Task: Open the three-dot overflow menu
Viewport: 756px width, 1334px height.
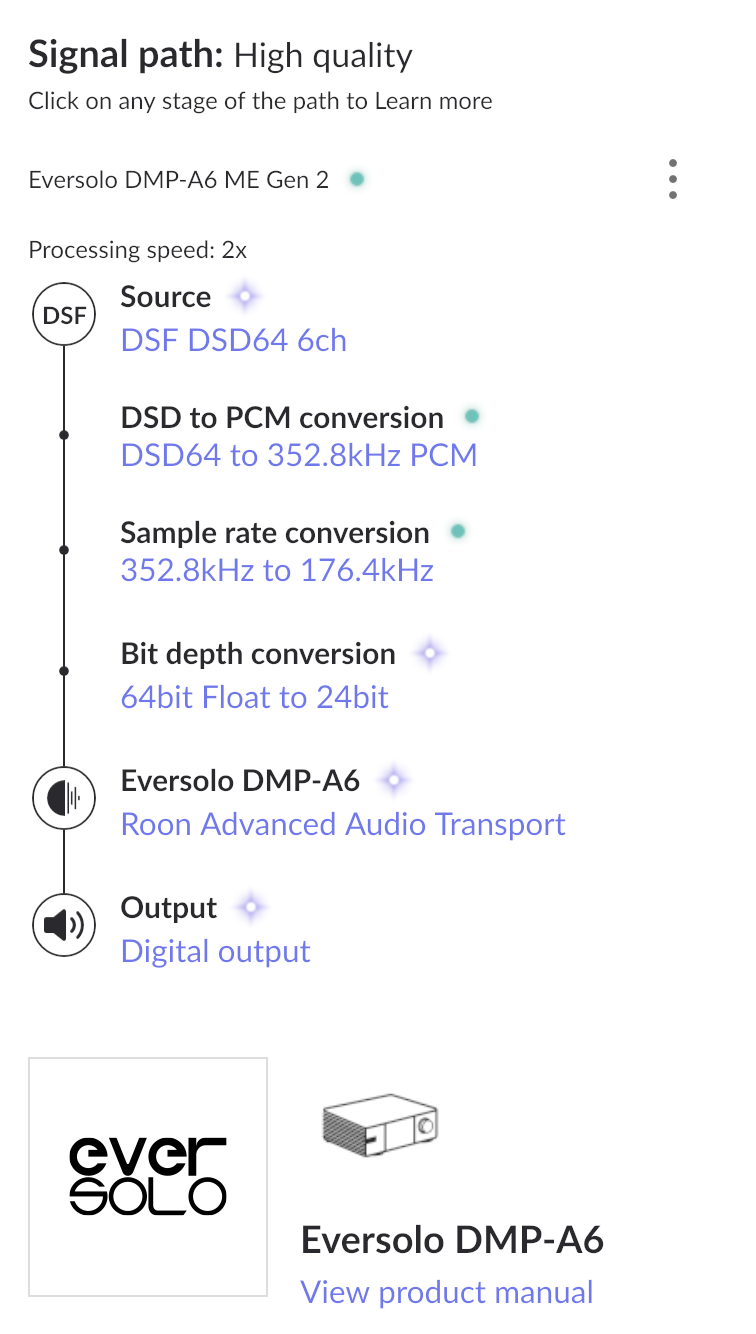Action: point(673,179)
